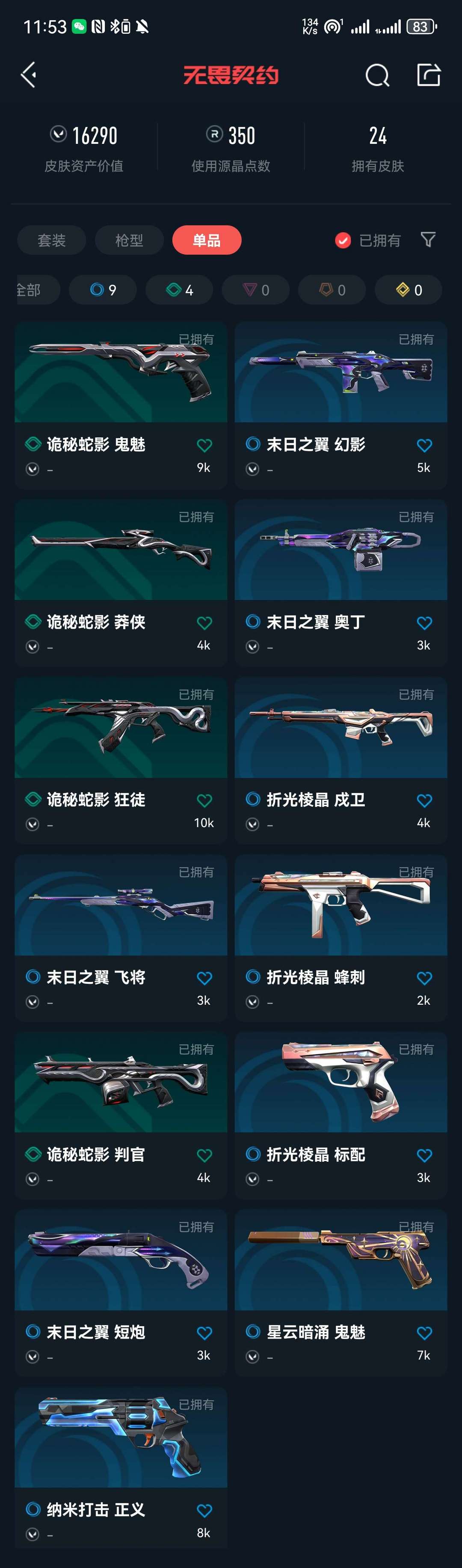Open the 末日之翼 飞将 skin card
462x1568 pixels.
[121, 938]
